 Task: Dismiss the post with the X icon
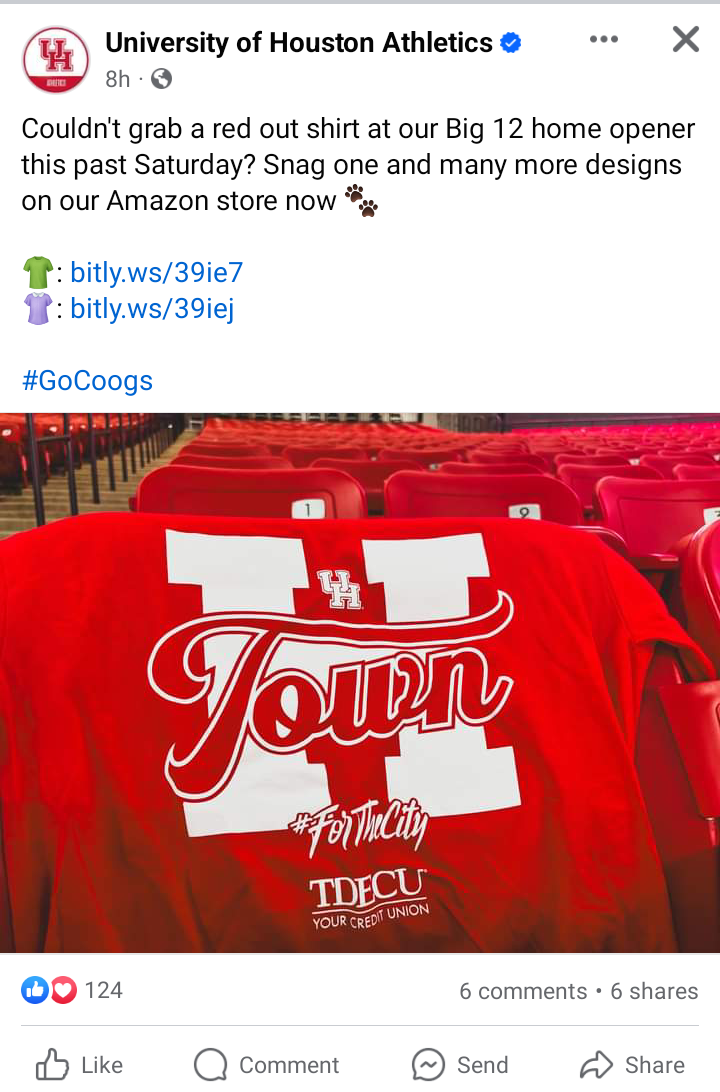(685, 40)
